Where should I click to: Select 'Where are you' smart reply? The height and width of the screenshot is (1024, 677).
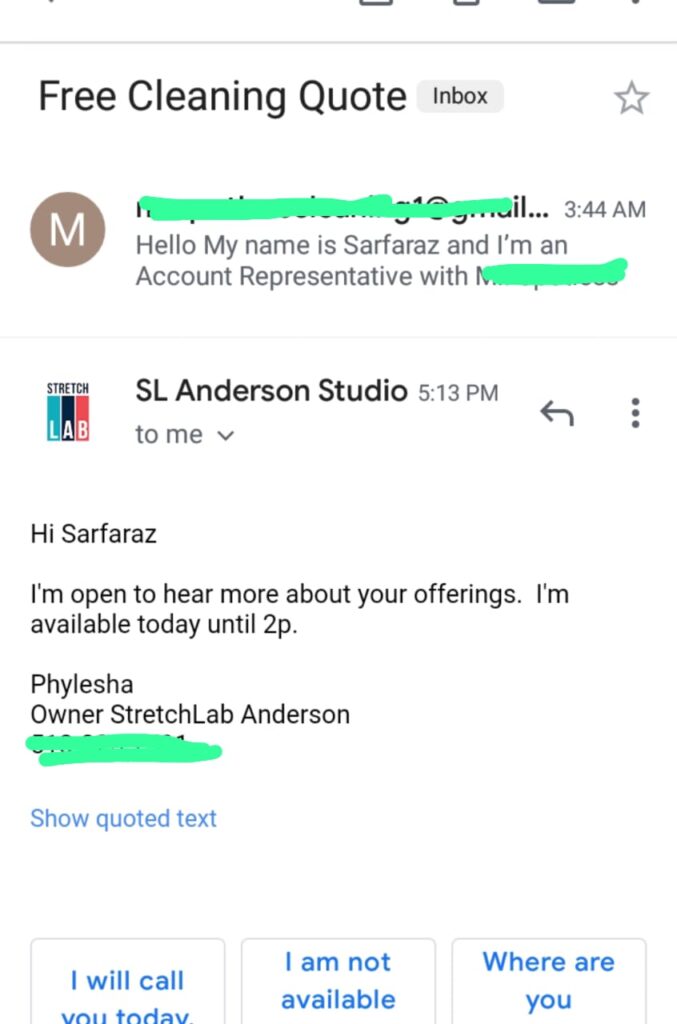pyautogui.click(x=548, y=981)
